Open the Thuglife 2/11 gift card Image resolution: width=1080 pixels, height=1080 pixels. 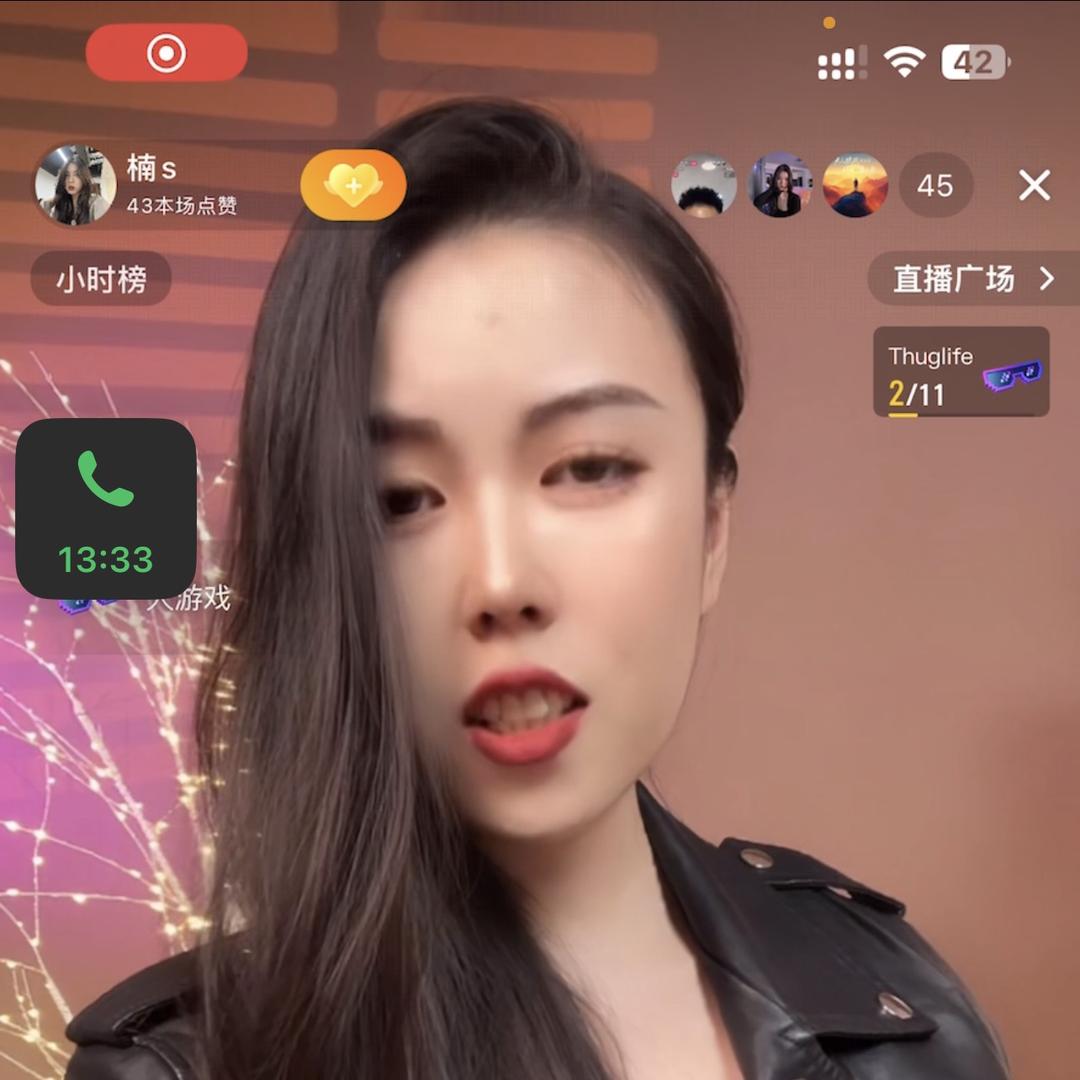pos(961,372)
